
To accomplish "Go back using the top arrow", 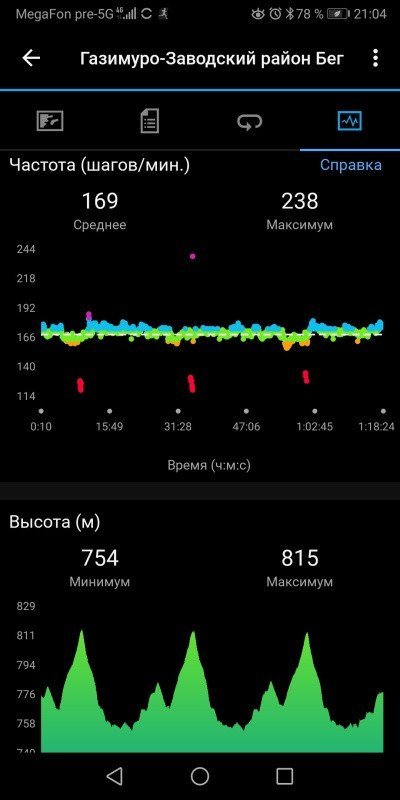I will 31,58.
